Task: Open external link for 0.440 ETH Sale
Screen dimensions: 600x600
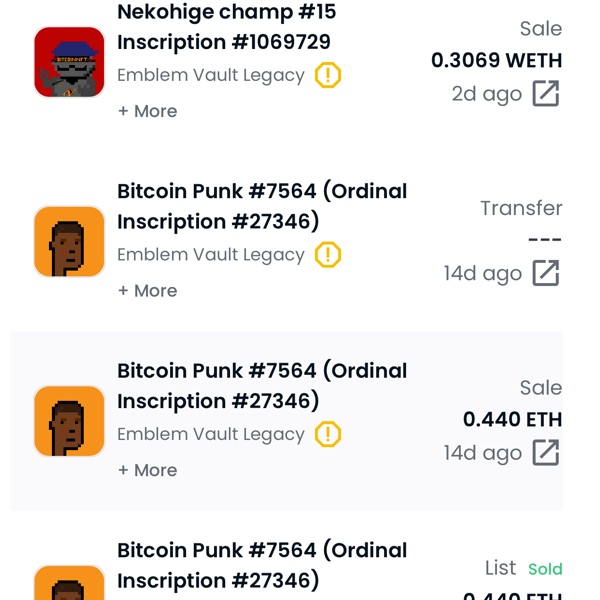Action: [545, 453]
